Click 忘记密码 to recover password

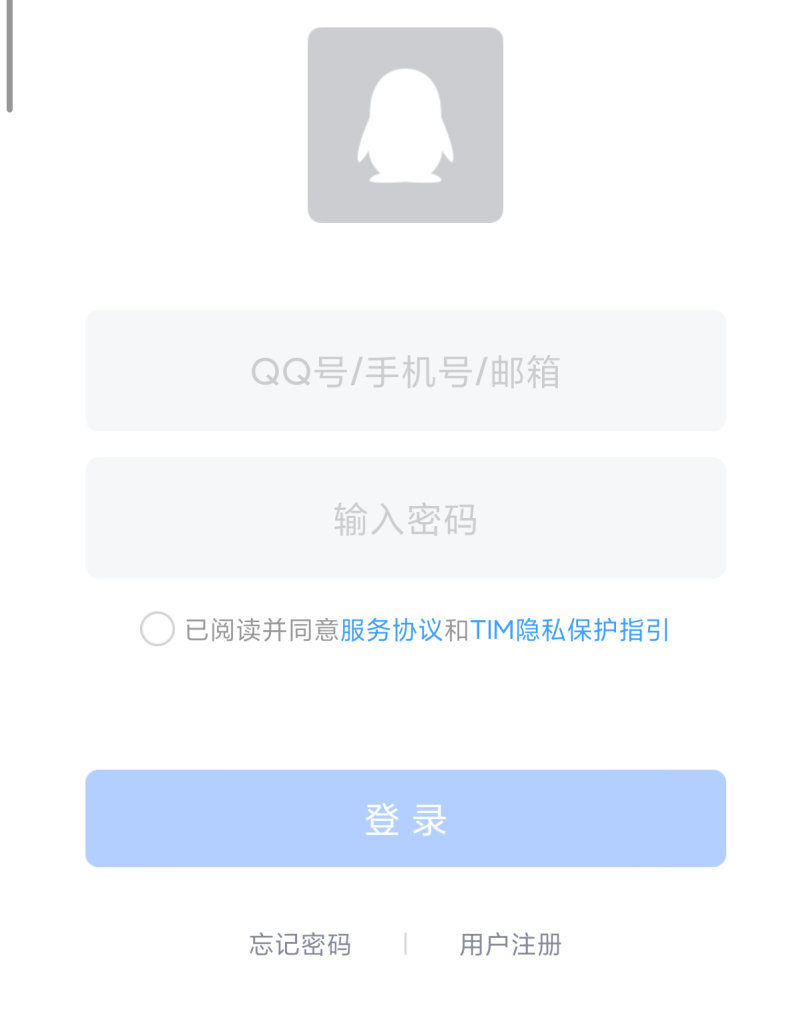pos(300,944)
